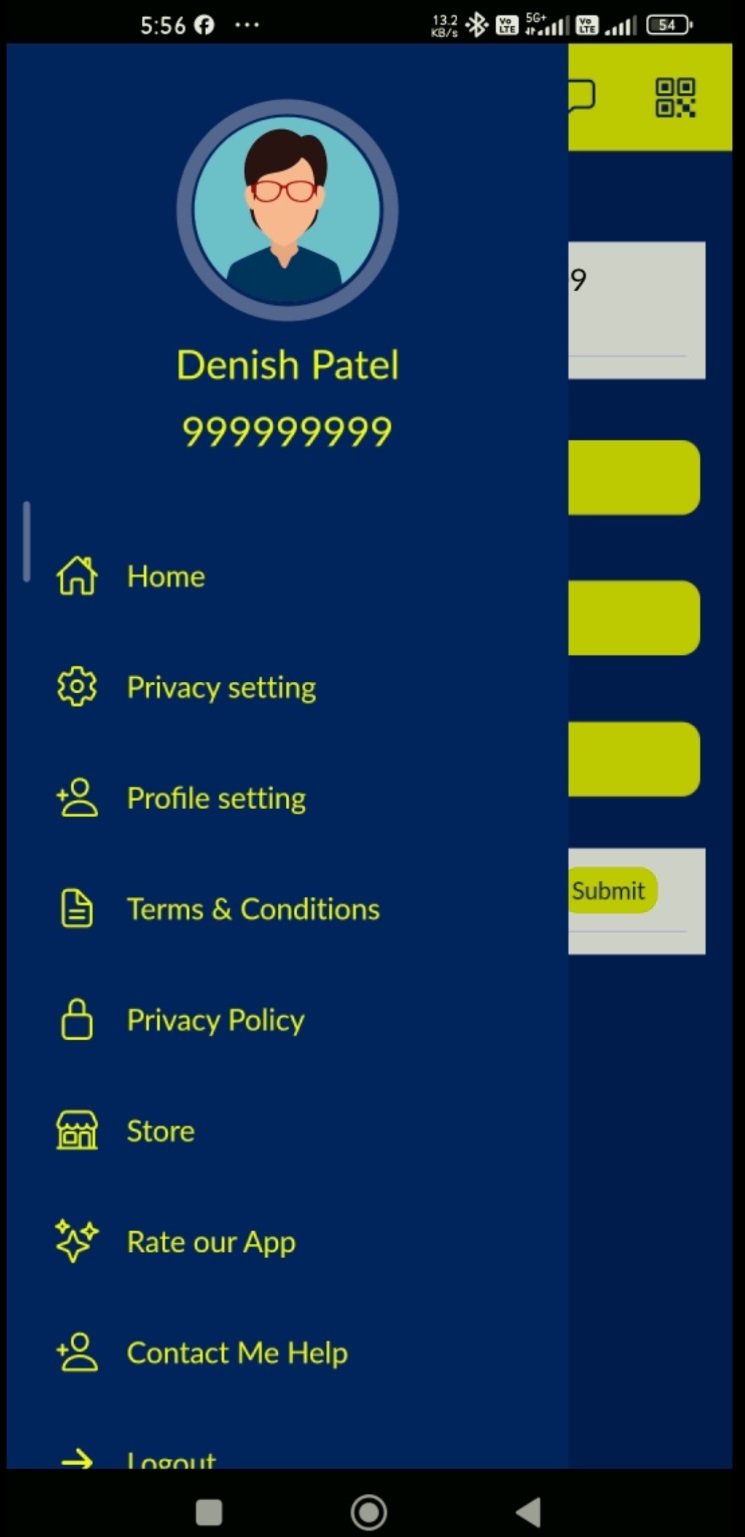Select the Store shop icon
Image resolution: width=745 pixels, height=1537 pixels.
tap(77, 1131)
